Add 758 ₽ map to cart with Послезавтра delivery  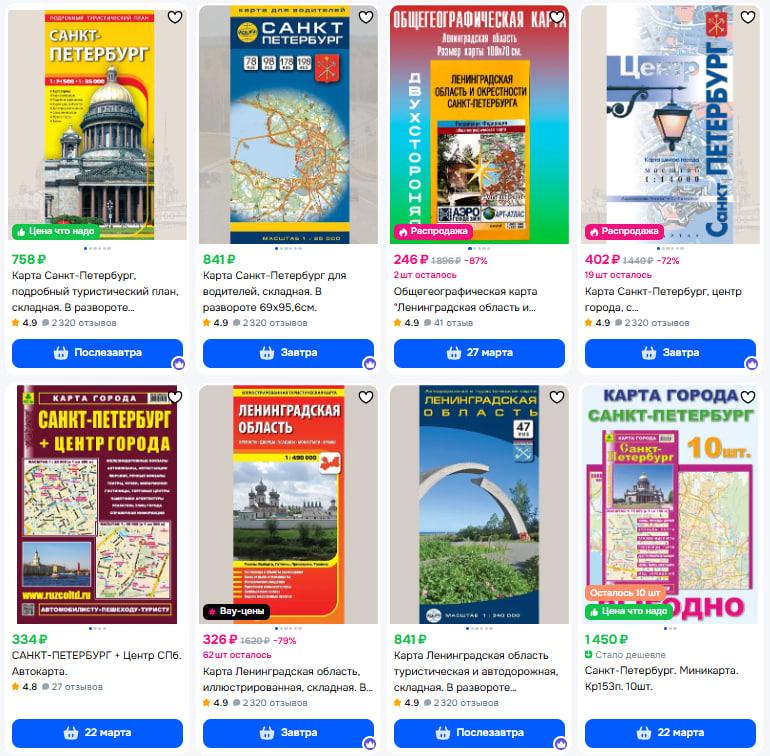coord(97,353)
